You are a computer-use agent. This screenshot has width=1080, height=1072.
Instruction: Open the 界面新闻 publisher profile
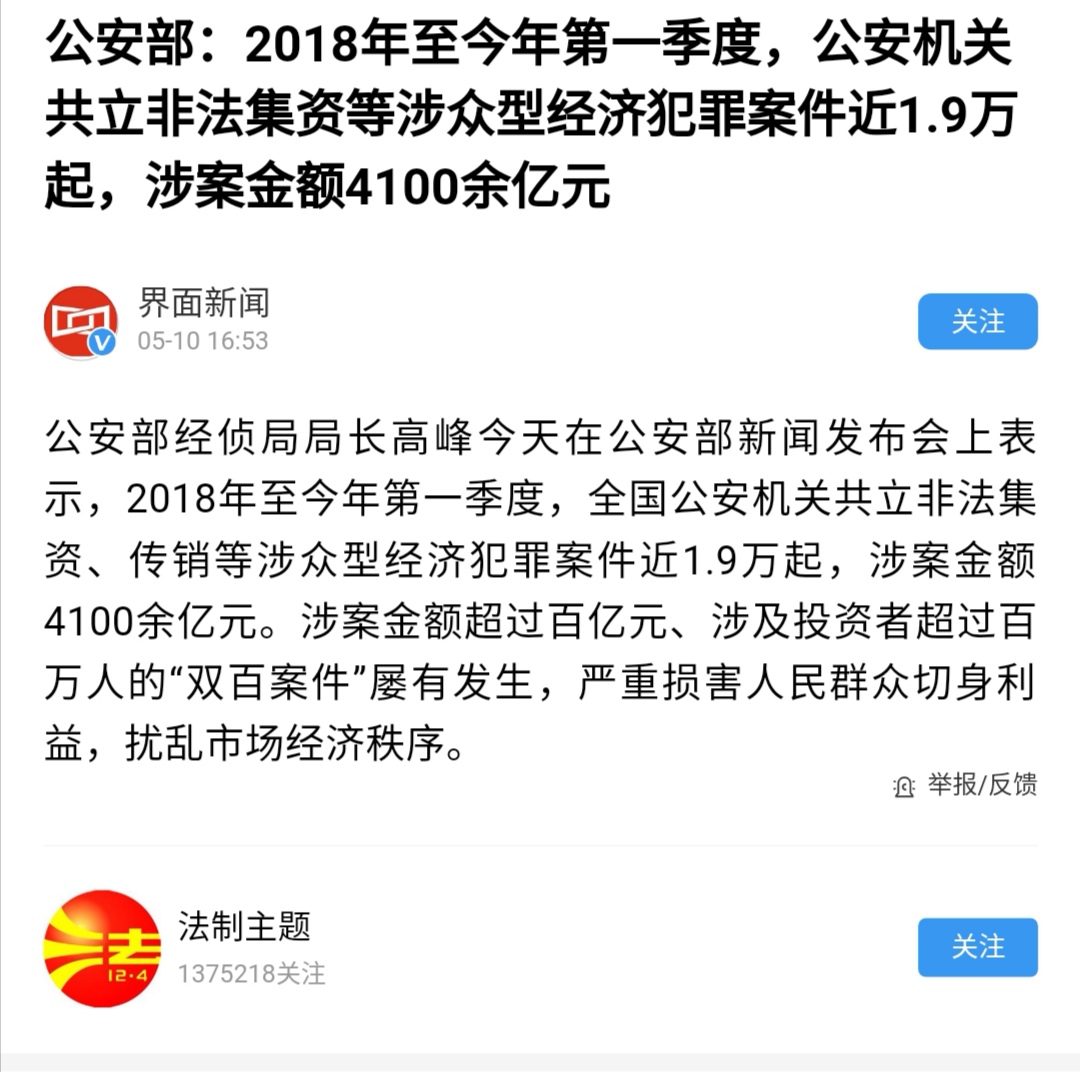[203, 303]
